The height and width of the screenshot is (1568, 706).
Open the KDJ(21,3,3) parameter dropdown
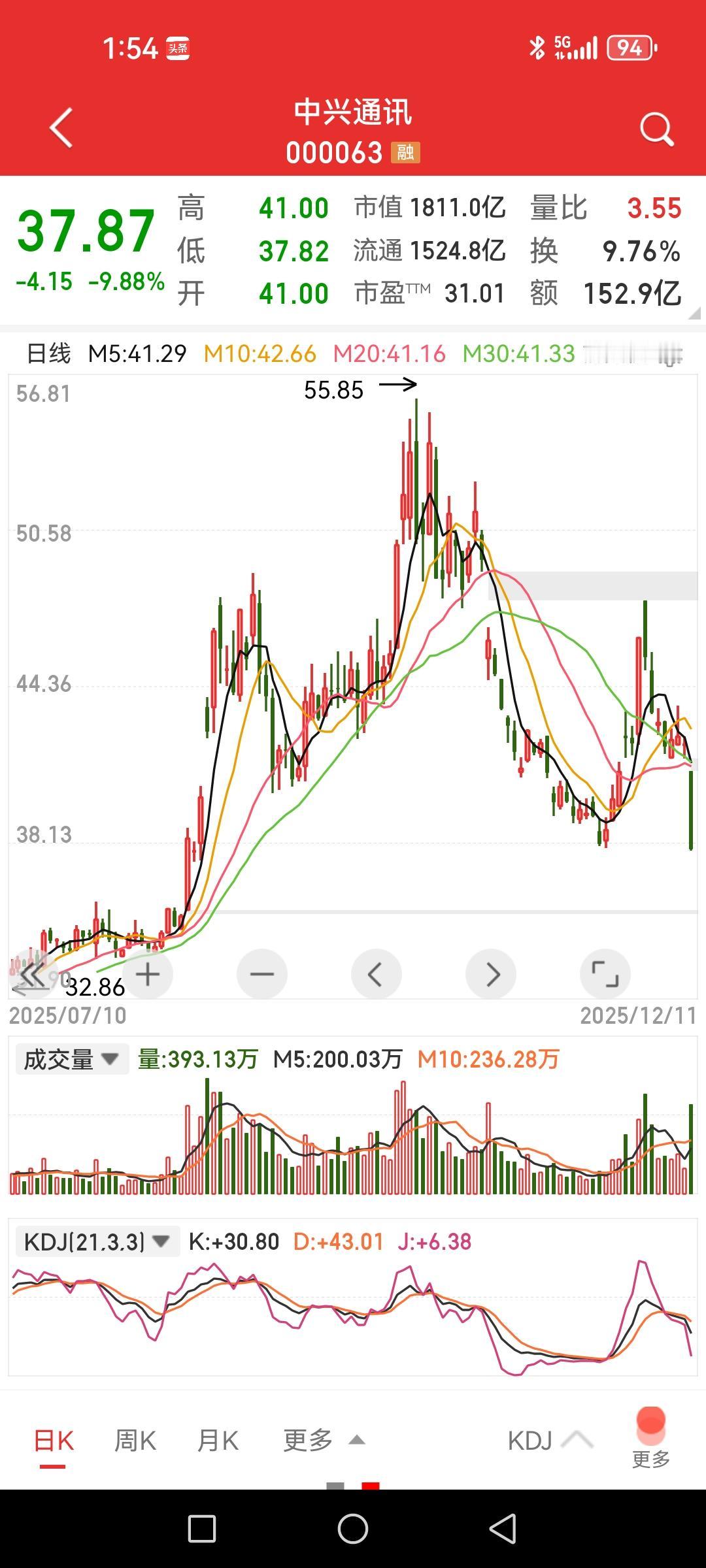pyautogui.click(x=97, y=1243)
